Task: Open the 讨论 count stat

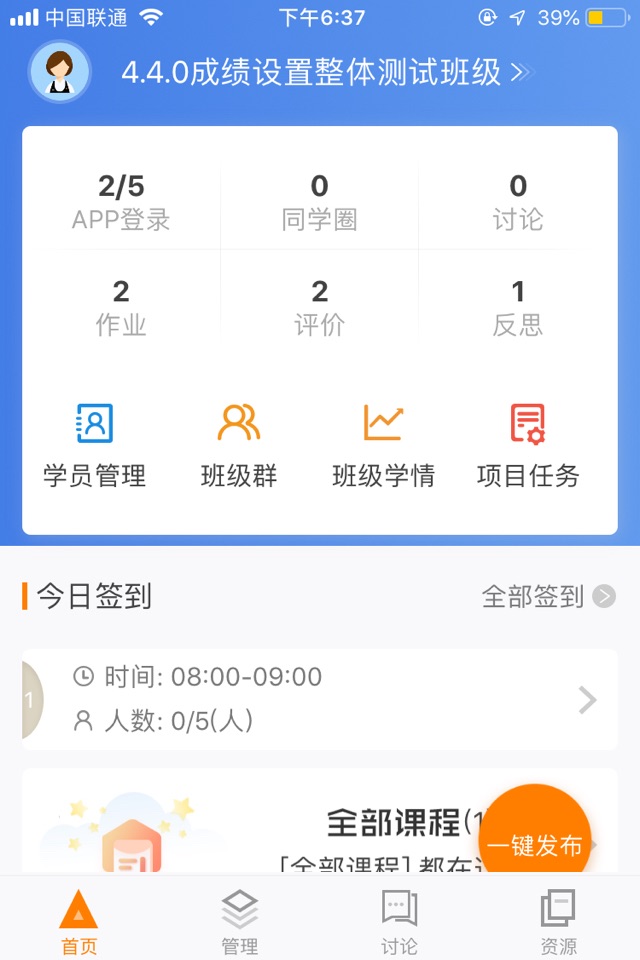Action: (x=517, y=202)
